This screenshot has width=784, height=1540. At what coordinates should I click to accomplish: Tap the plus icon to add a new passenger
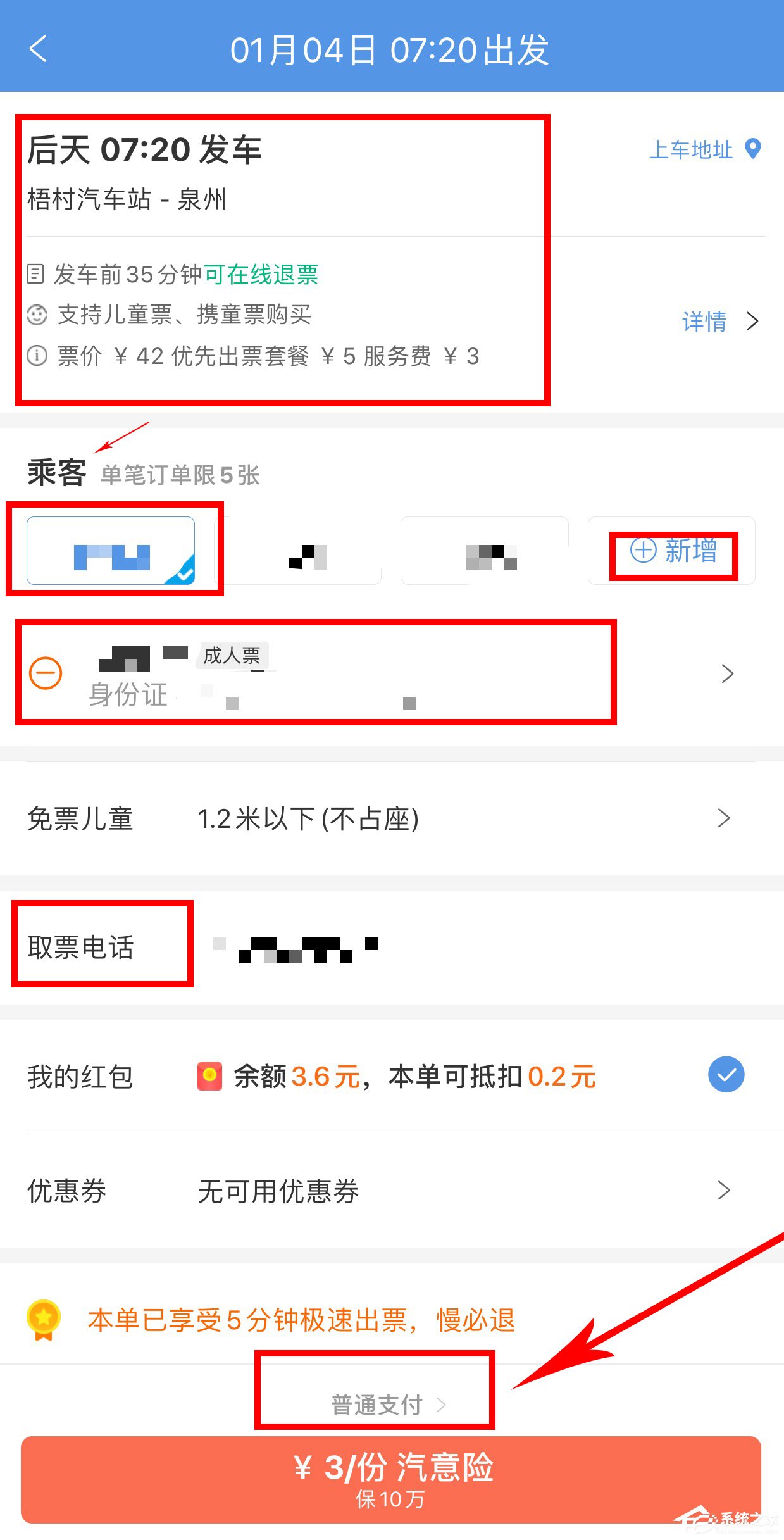click(x=644, y=551)
